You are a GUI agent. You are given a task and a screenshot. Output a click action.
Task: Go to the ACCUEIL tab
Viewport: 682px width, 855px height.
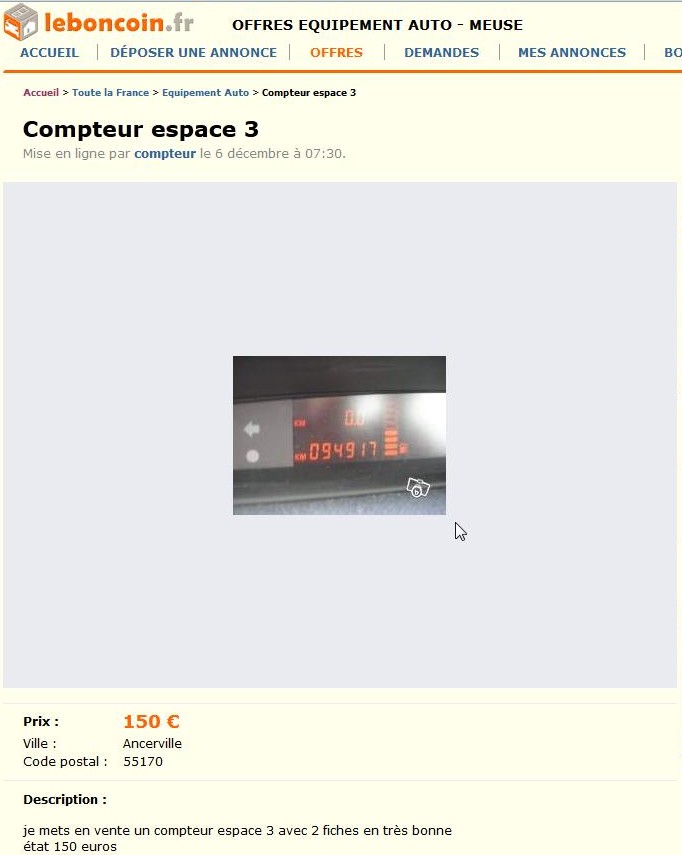tap(49, 52)
